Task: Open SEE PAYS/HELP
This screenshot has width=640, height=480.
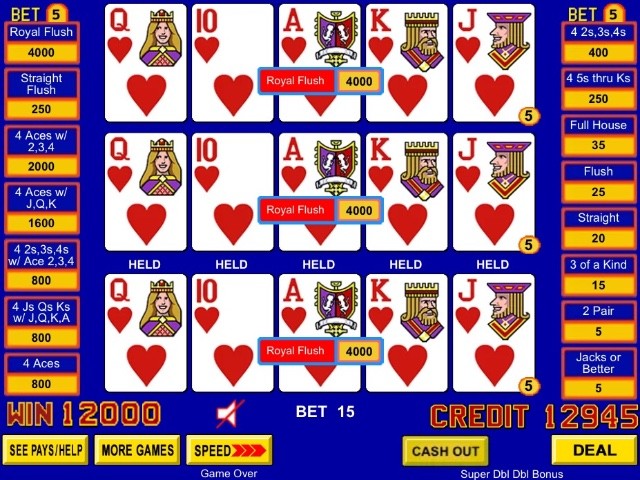Action: pos(44,450)
